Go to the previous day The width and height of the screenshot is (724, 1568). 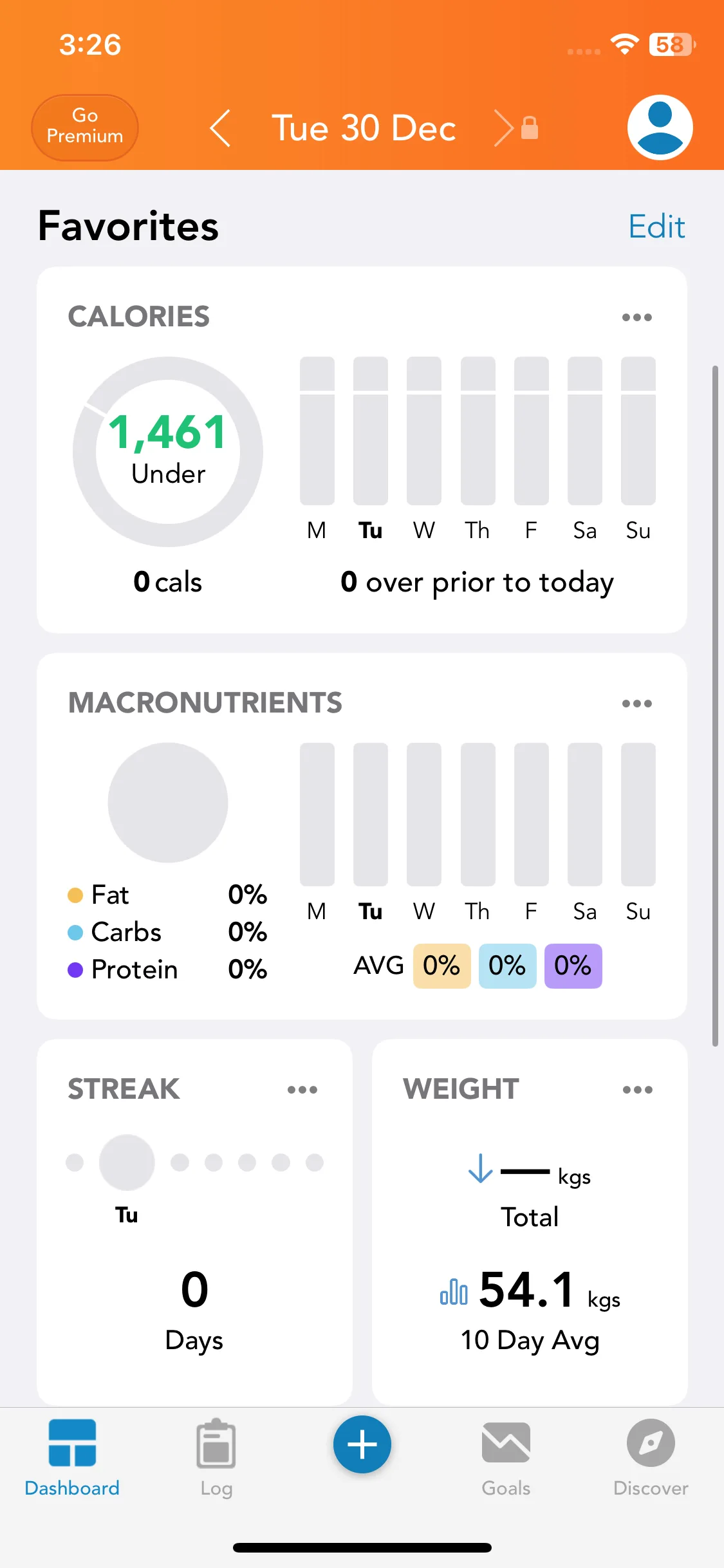coord(220,128)
